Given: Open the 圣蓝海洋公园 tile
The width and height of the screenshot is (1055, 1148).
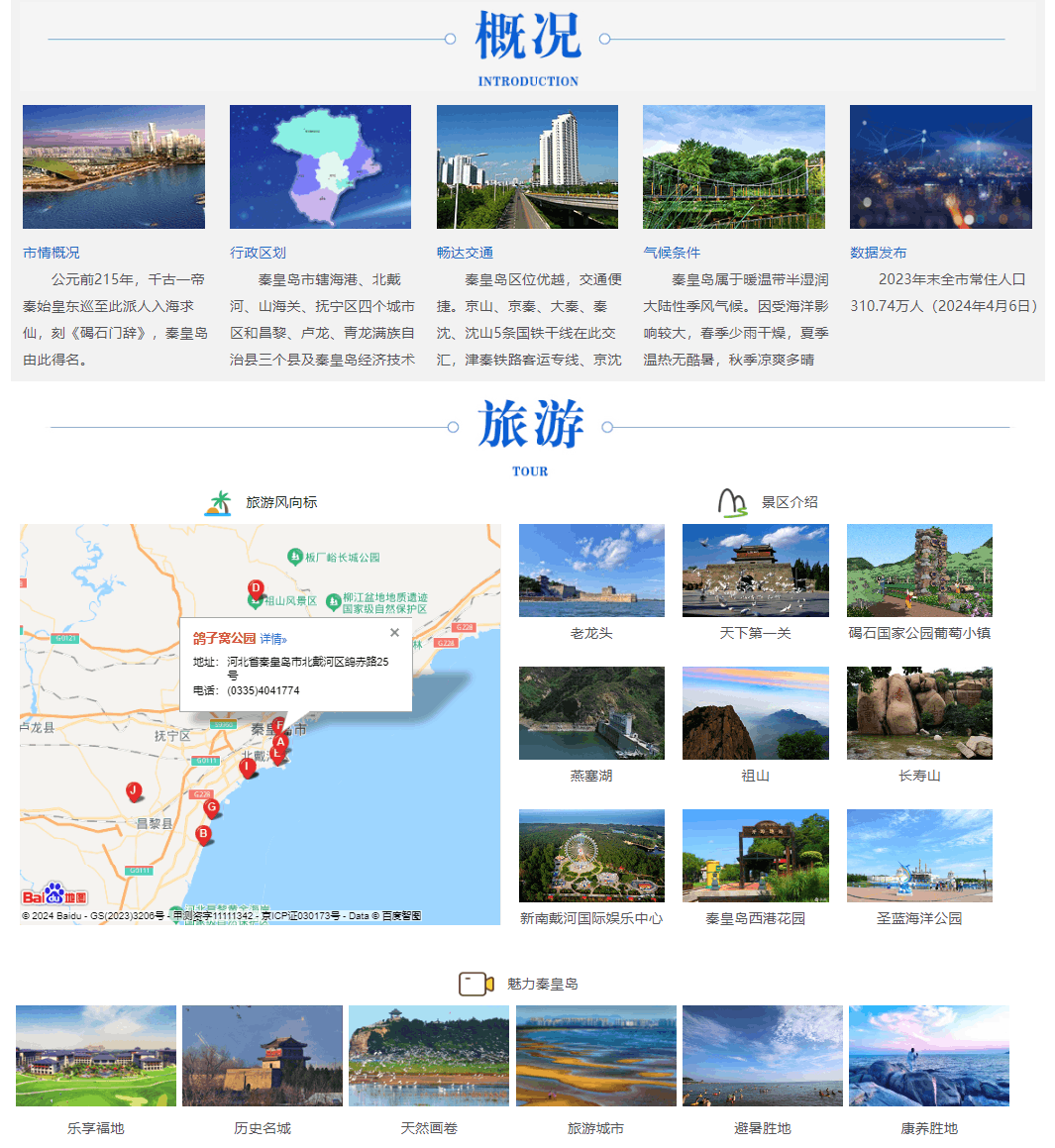Looking at the screenshot, I should click(x=919, y=857).
